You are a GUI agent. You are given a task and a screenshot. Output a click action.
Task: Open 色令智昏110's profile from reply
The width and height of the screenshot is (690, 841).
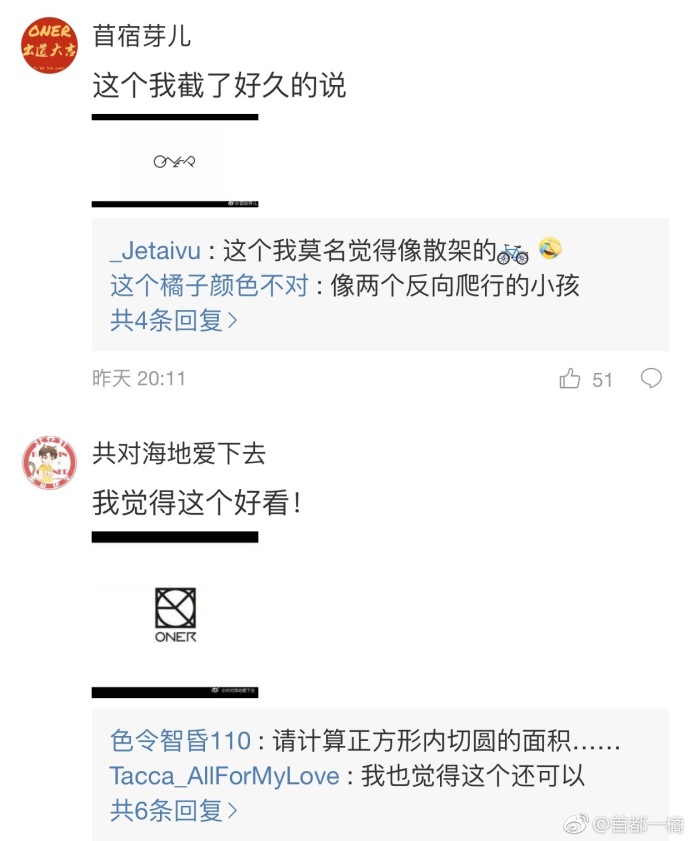tap(180, 741)
